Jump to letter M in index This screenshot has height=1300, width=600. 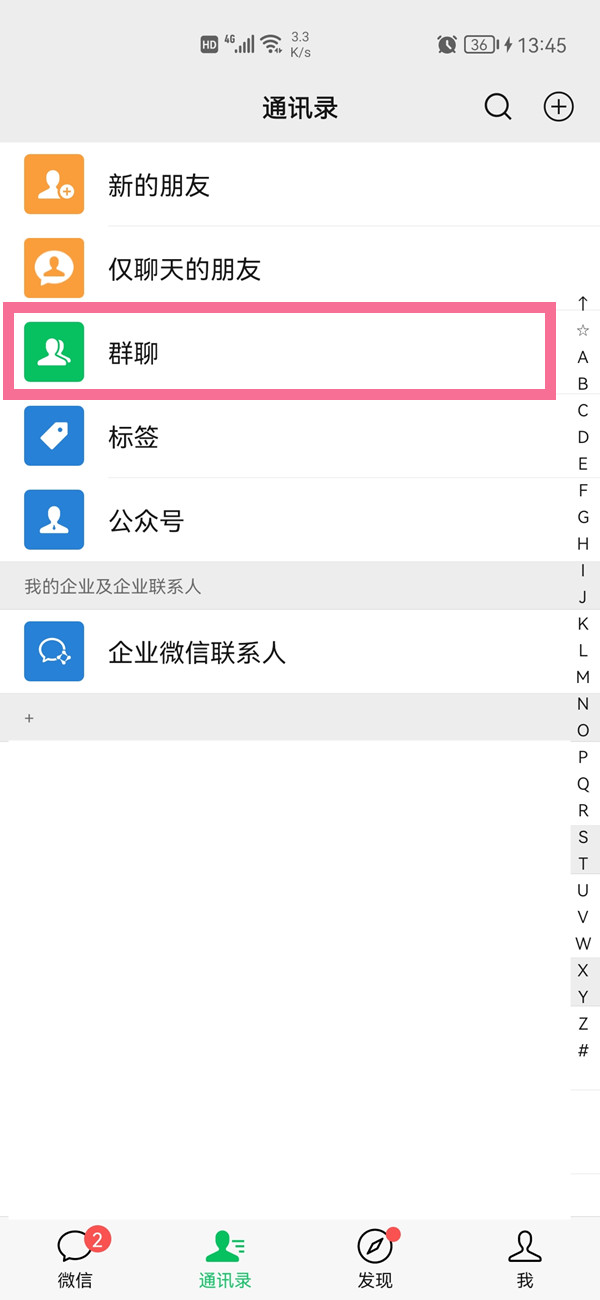pos(583,677)
